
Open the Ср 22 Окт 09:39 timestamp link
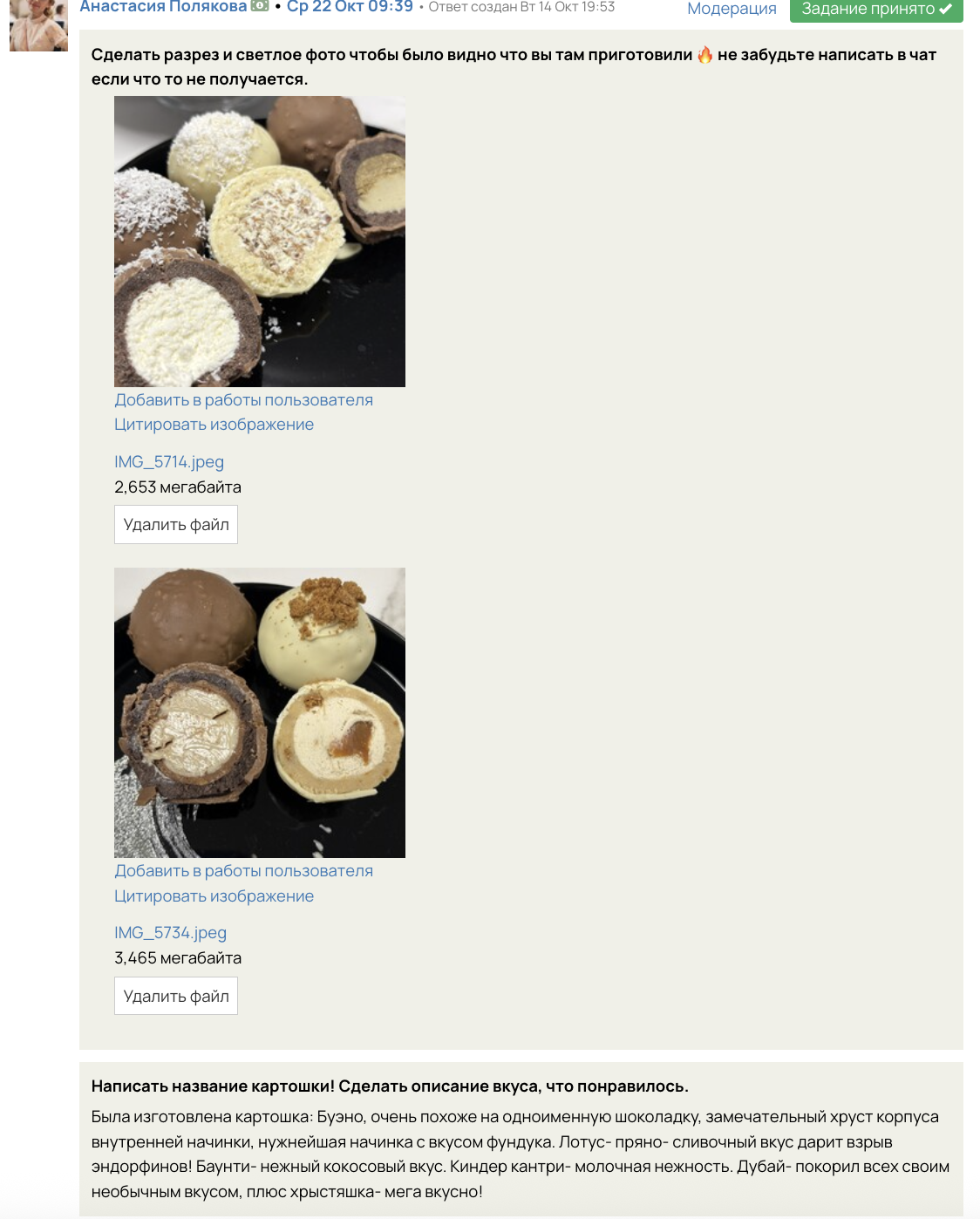click(350, 7)
